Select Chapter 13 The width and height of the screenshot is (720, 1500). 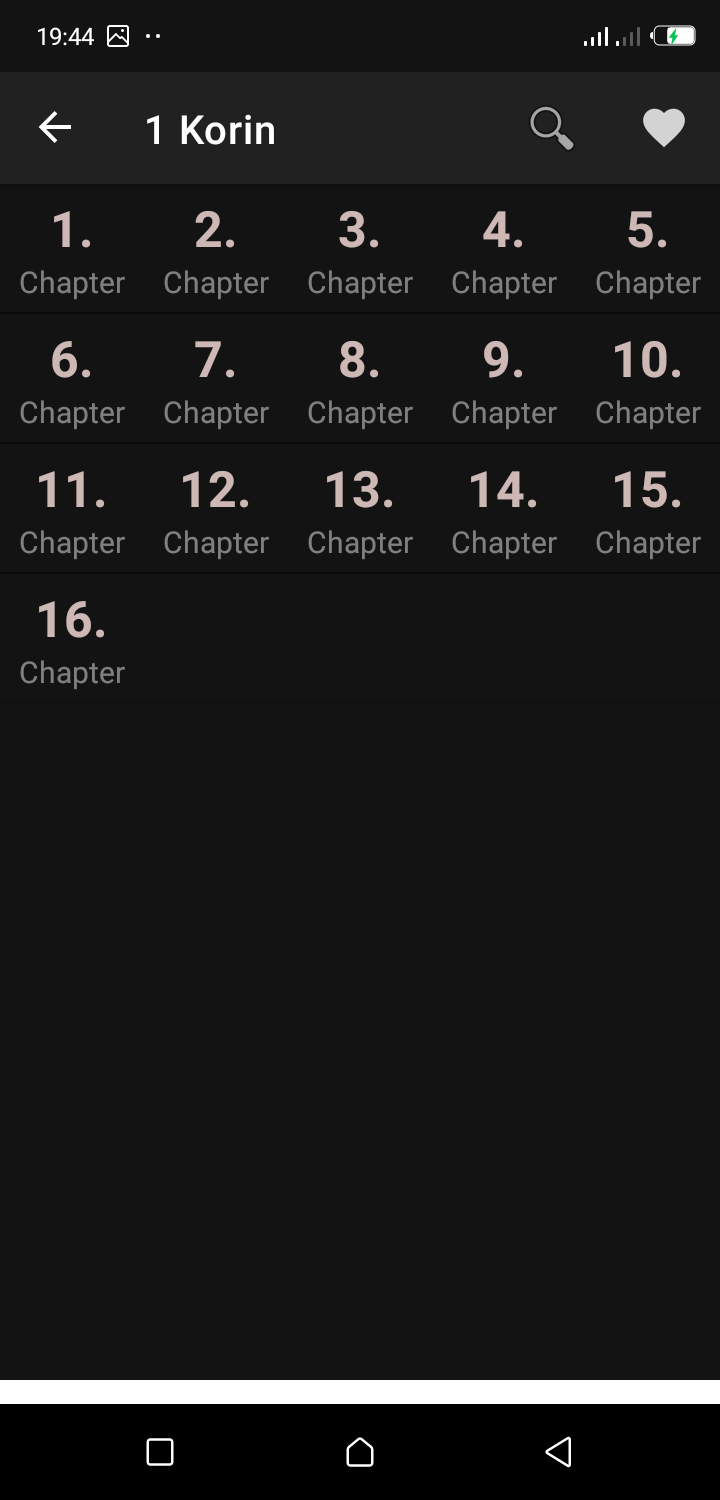[x=360, y=509]
